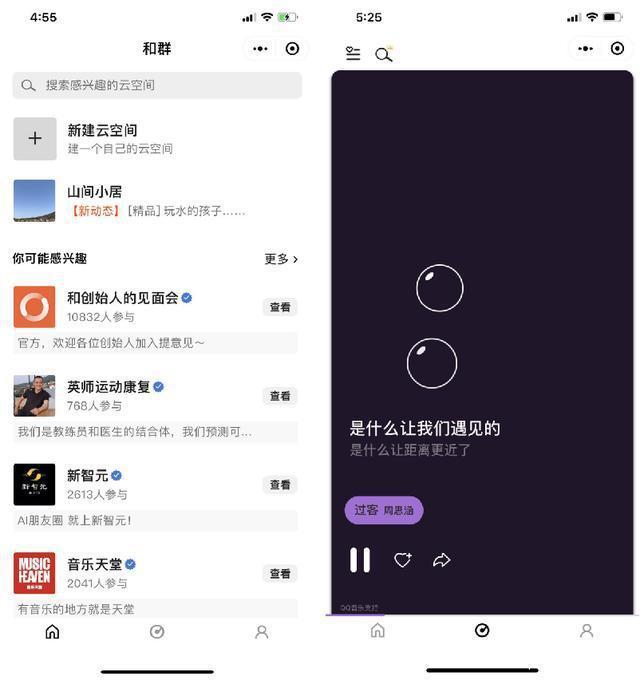Switch to the compass tab on 和群 screen
The height and width of the screenshot is (680, 640).
(157, 632)
